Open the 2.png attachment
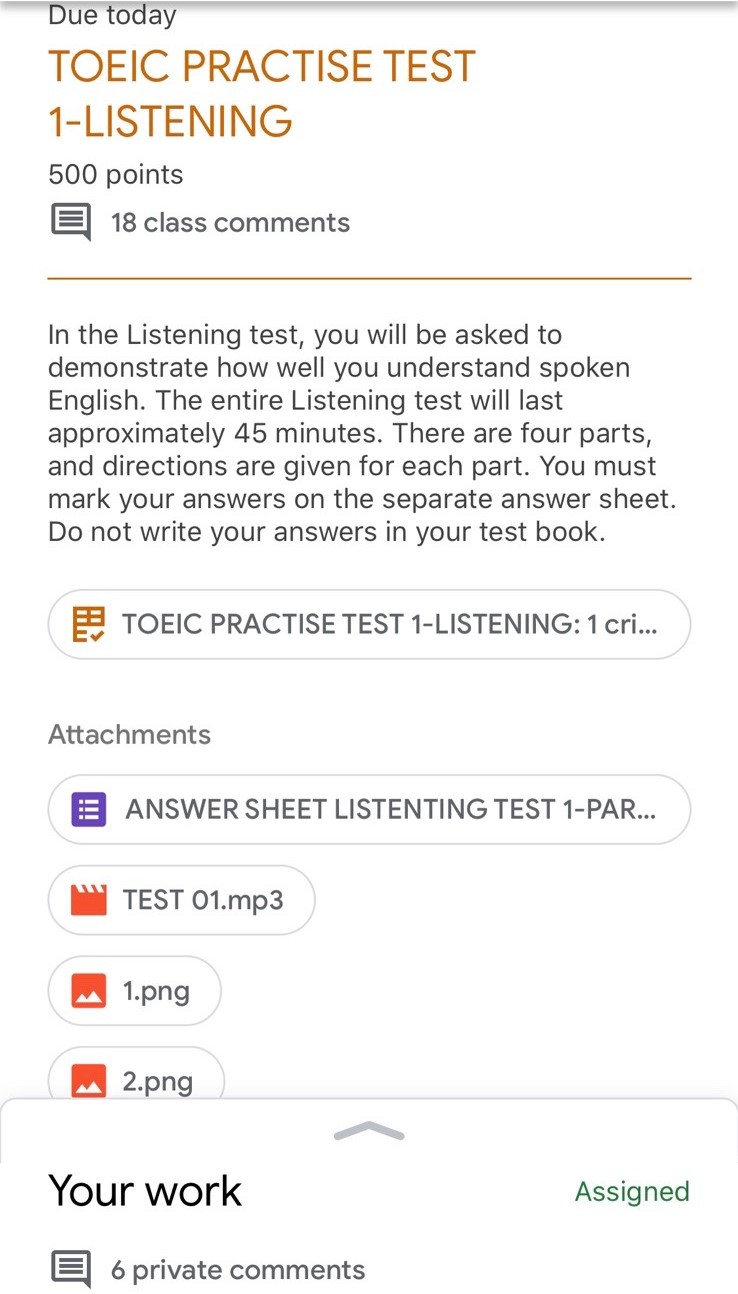Viewport: 738px width, 1294px height. 136,1080
